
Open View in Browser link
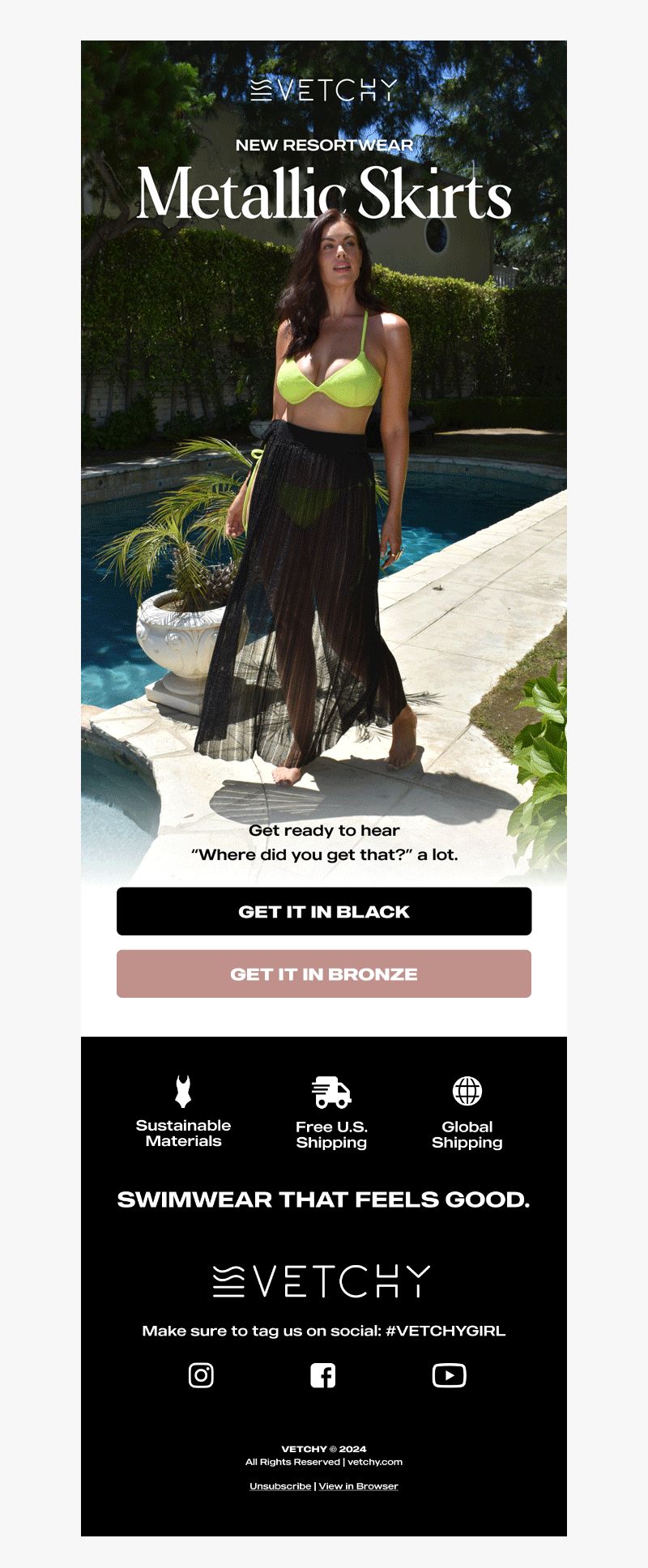[359, 1486]
